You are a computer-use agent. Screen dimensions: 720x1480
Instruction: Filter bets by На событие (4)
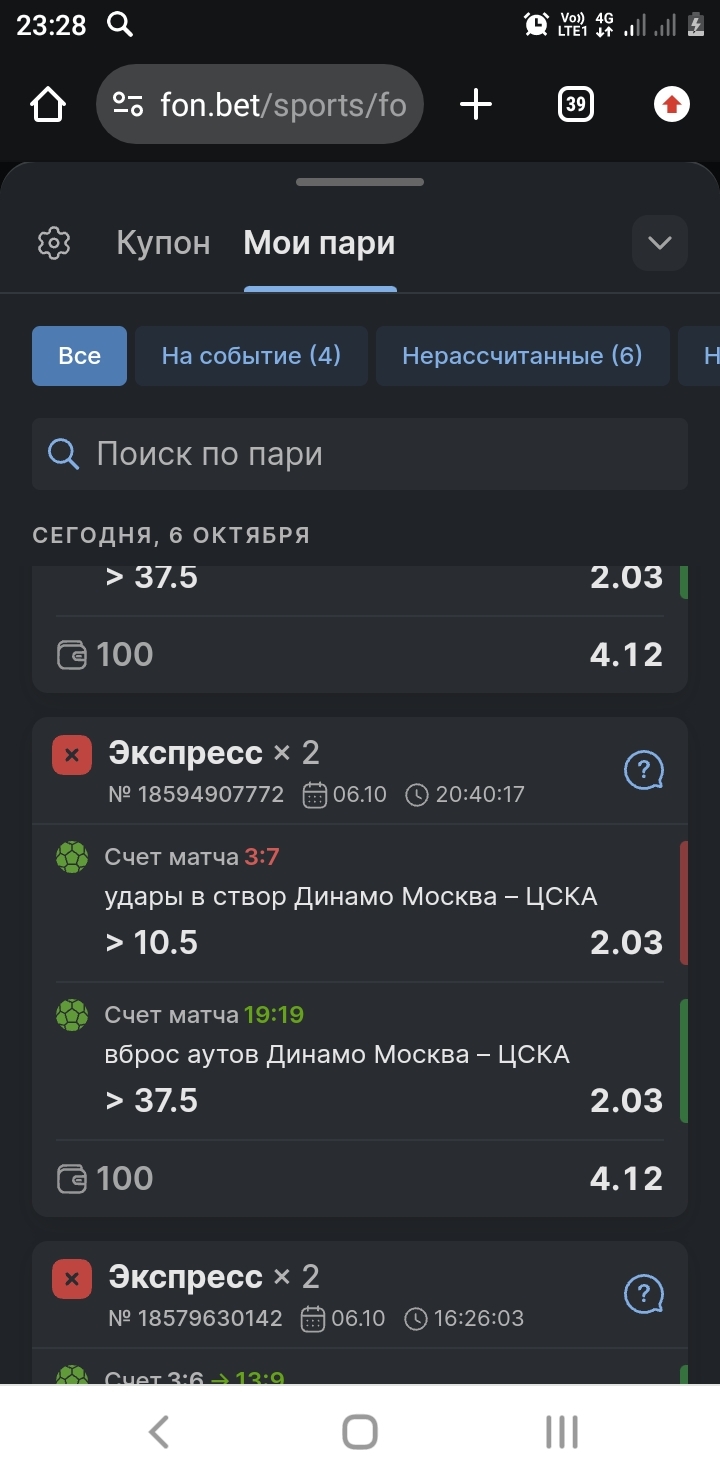coord(251,356)
